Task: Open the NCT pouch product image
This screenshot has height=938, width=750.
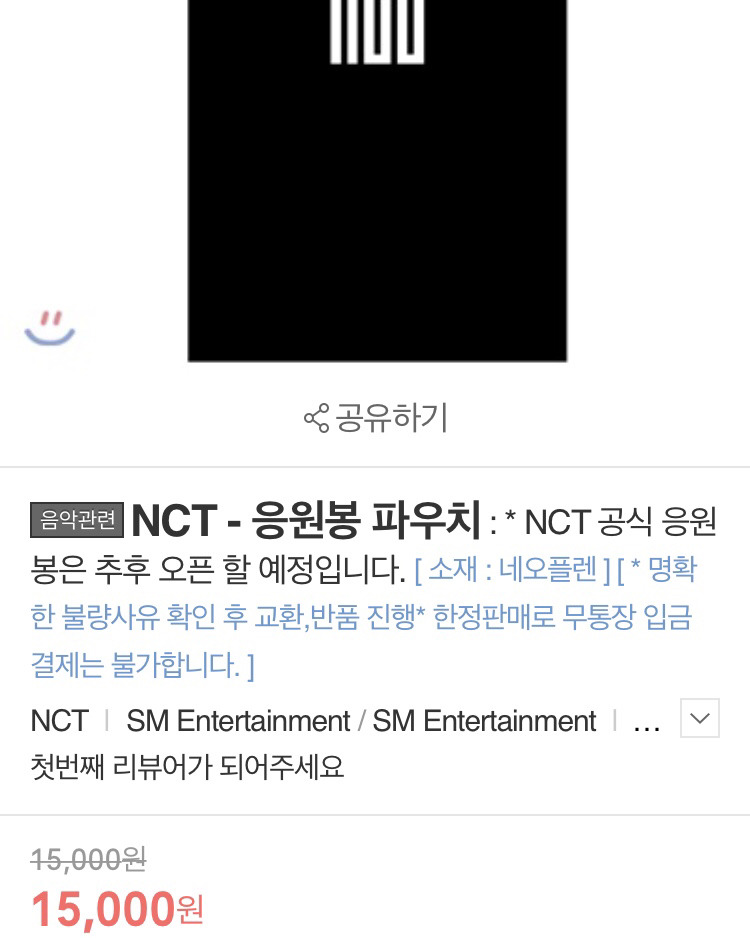Action: (x=377, y=180)
